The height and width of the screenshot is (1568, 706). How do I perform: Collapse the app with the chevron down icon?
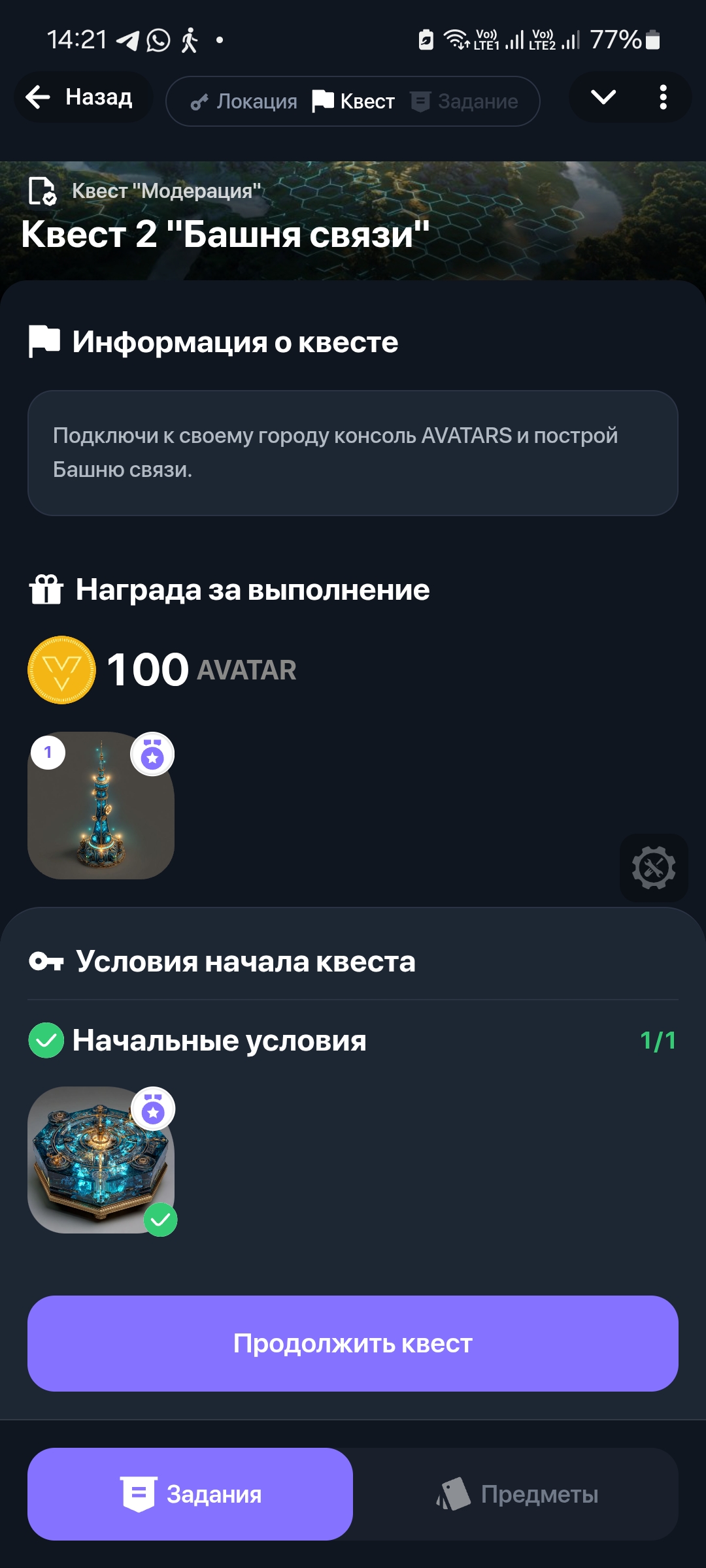[603, 97]
